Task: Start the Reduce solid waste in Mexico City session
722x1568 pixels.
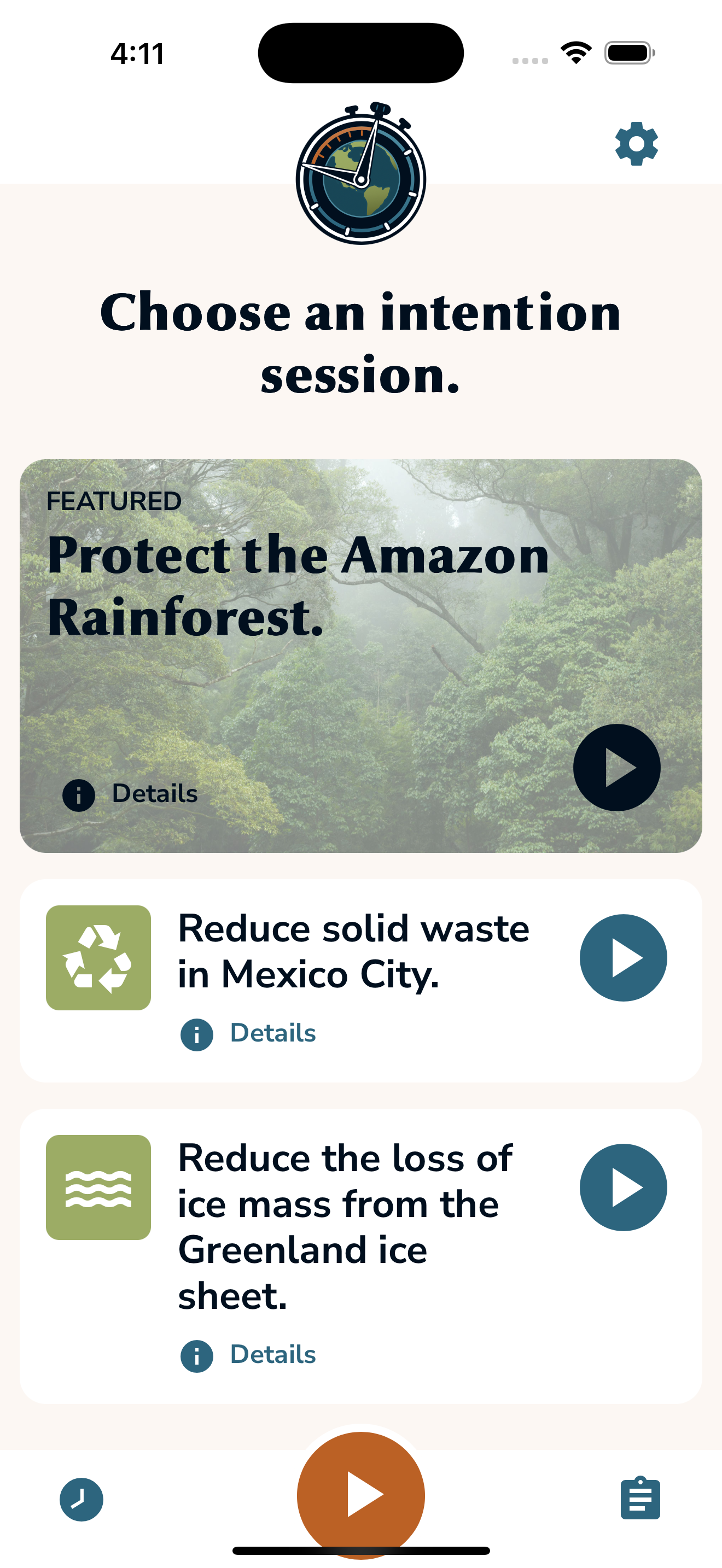Action: coord(623,957)
